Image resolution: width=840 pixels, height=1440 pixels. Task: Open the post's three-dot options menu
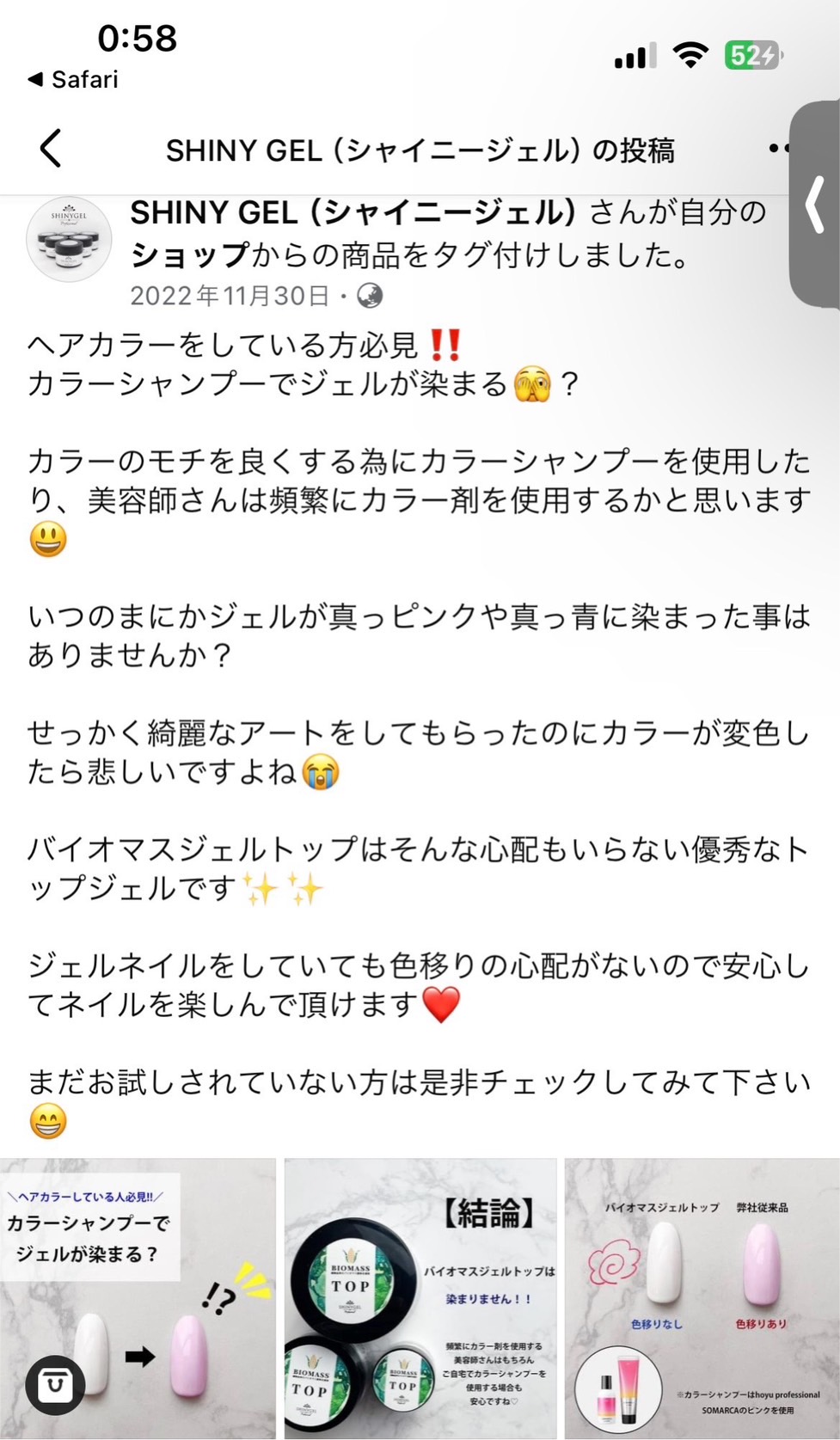coord(776,149)
